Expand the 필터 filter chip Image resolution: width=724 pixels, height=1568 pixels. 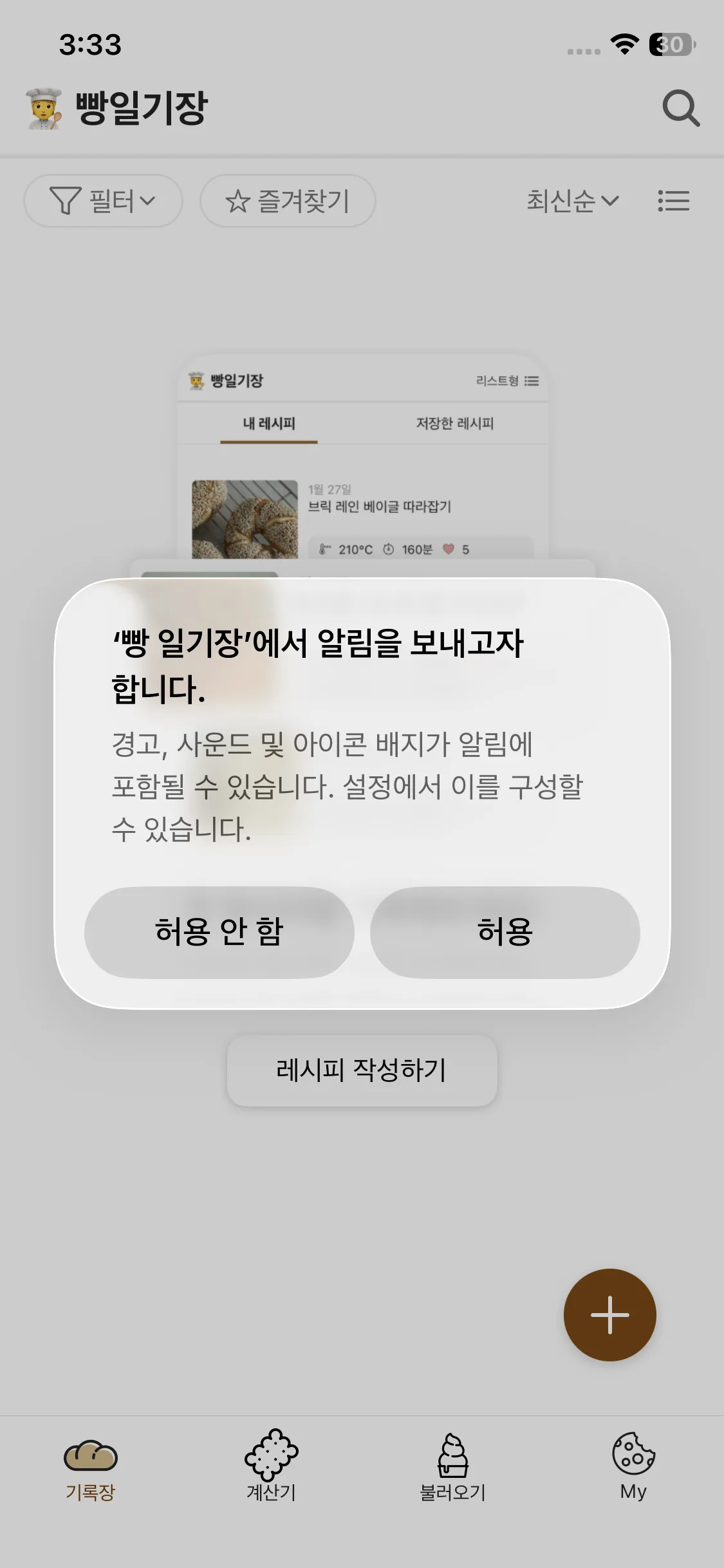point(103,201)
